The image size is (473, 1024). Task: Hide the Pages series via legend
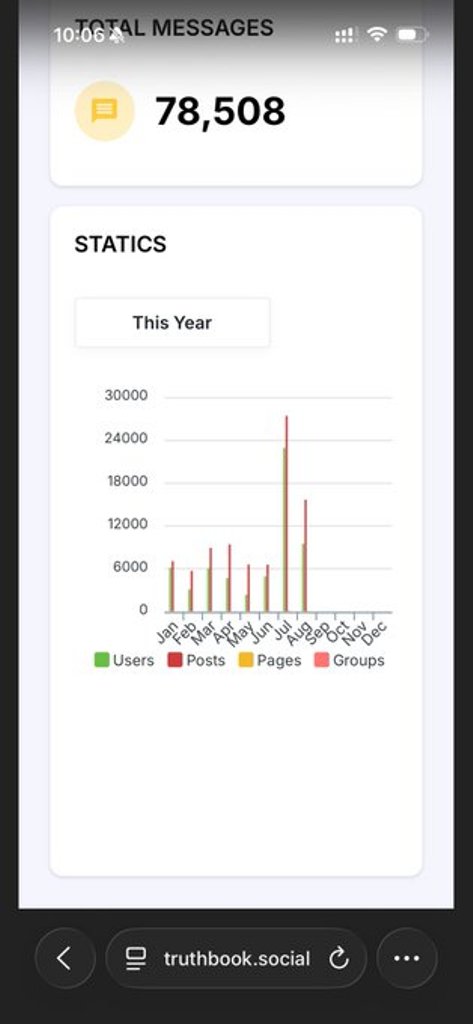click(270, 660)
